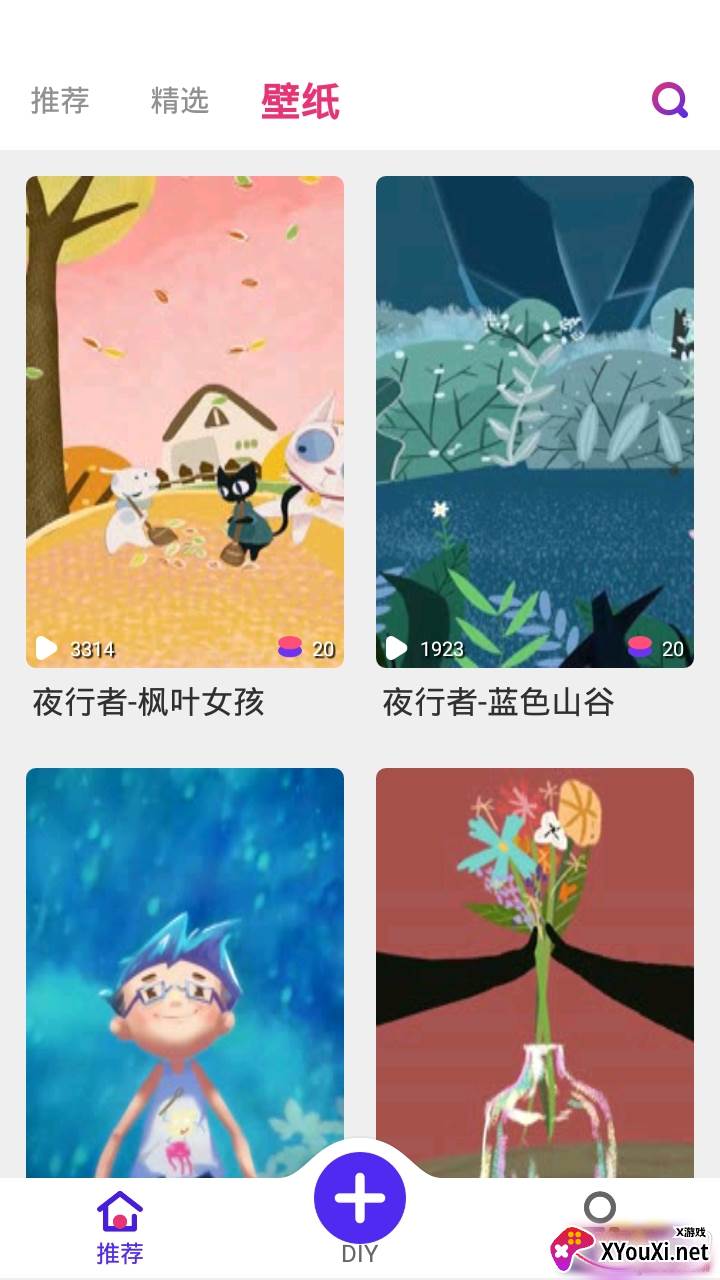Tap the DIY plus button
720x1280 pixels.
tap(360, 1198)
